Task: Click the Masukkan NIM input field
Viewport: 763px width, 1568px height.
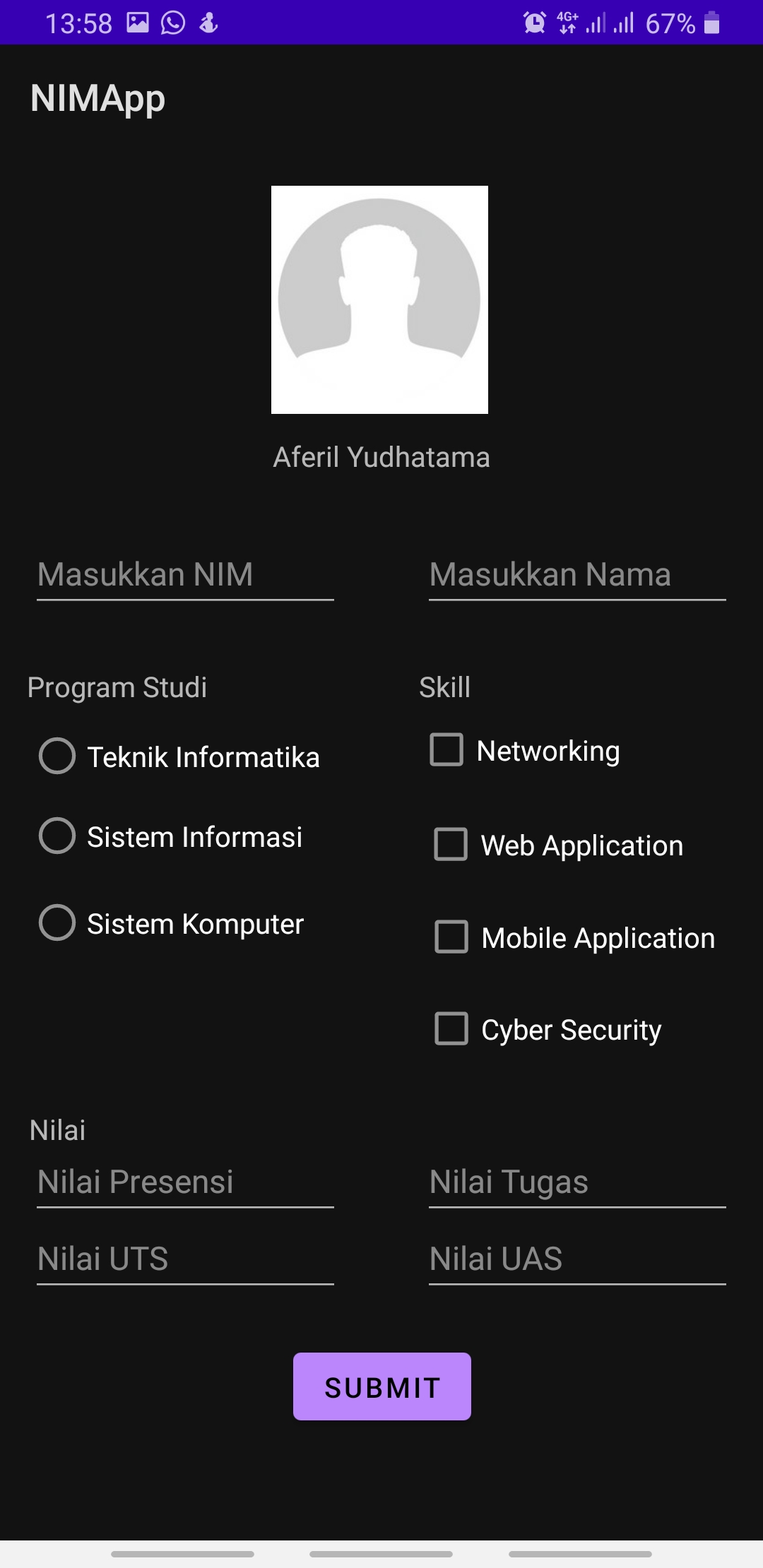Action: coord(184,575)
